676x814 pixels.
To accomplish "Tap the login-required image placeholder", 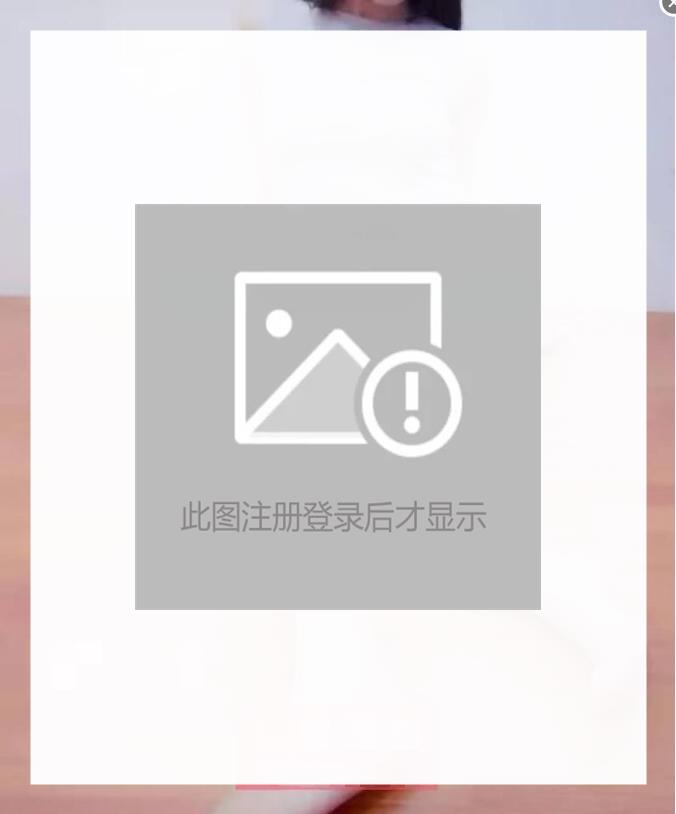I will [x=338, y=406].
